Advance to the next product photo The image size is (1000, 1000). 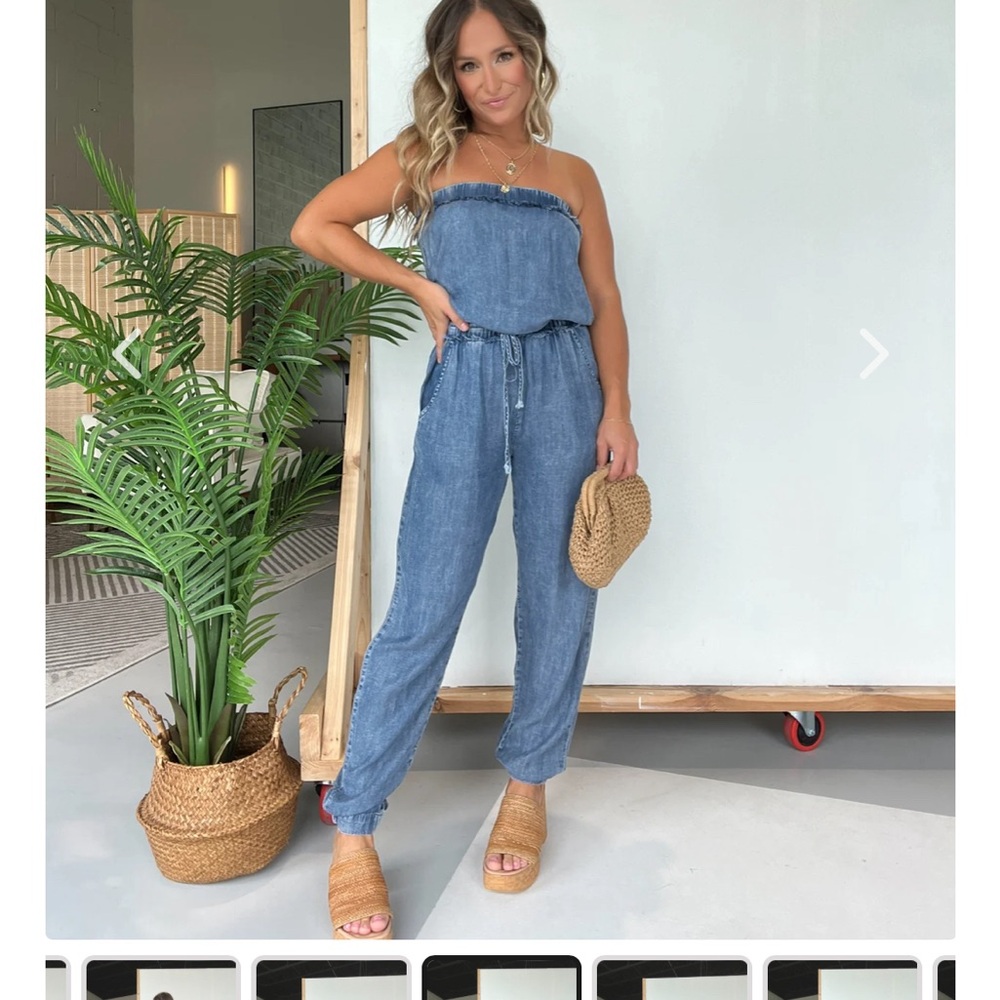(873, 354)
